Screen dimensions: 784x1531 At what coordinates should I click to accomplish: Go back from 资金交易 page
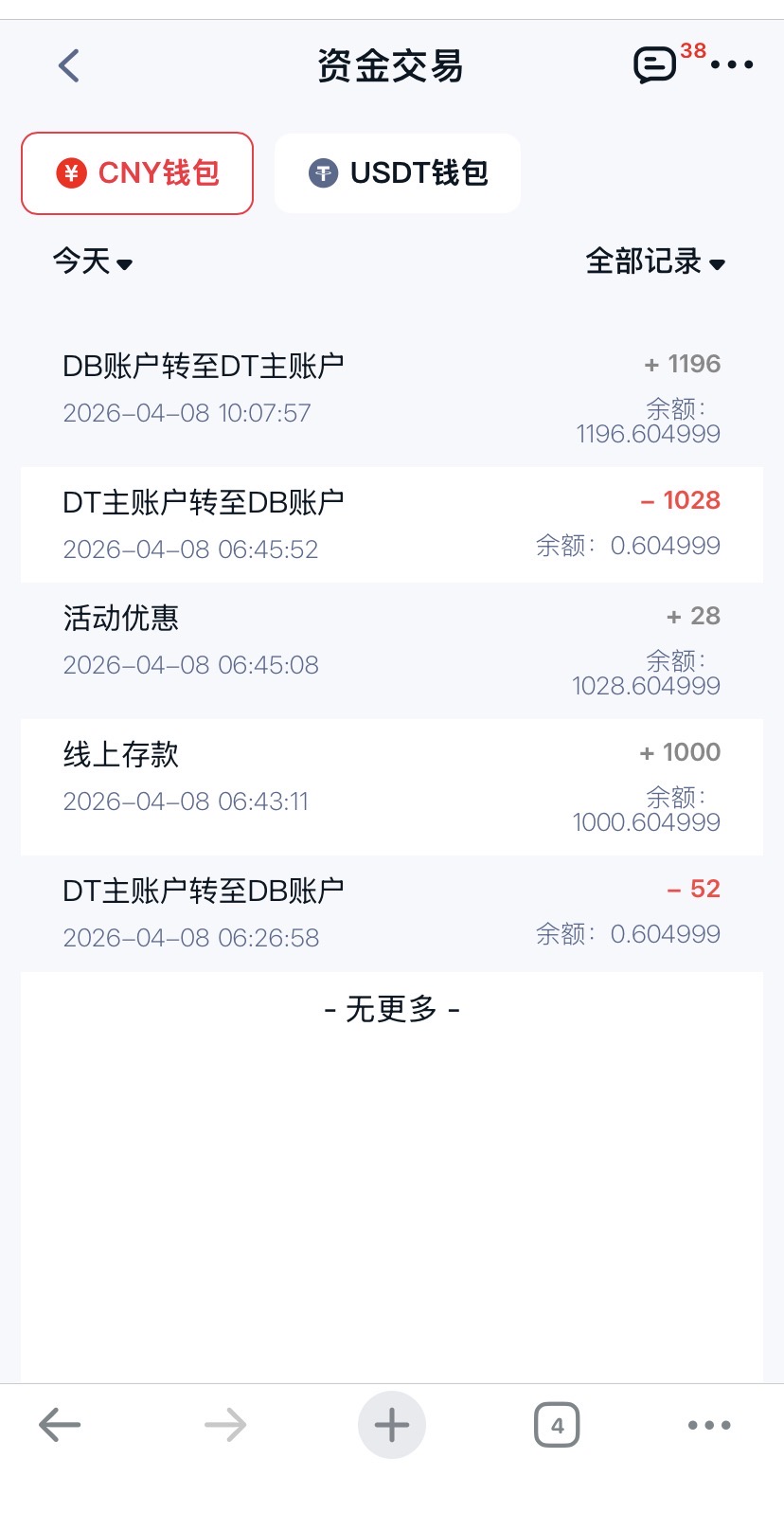click(x=69, y=65)
